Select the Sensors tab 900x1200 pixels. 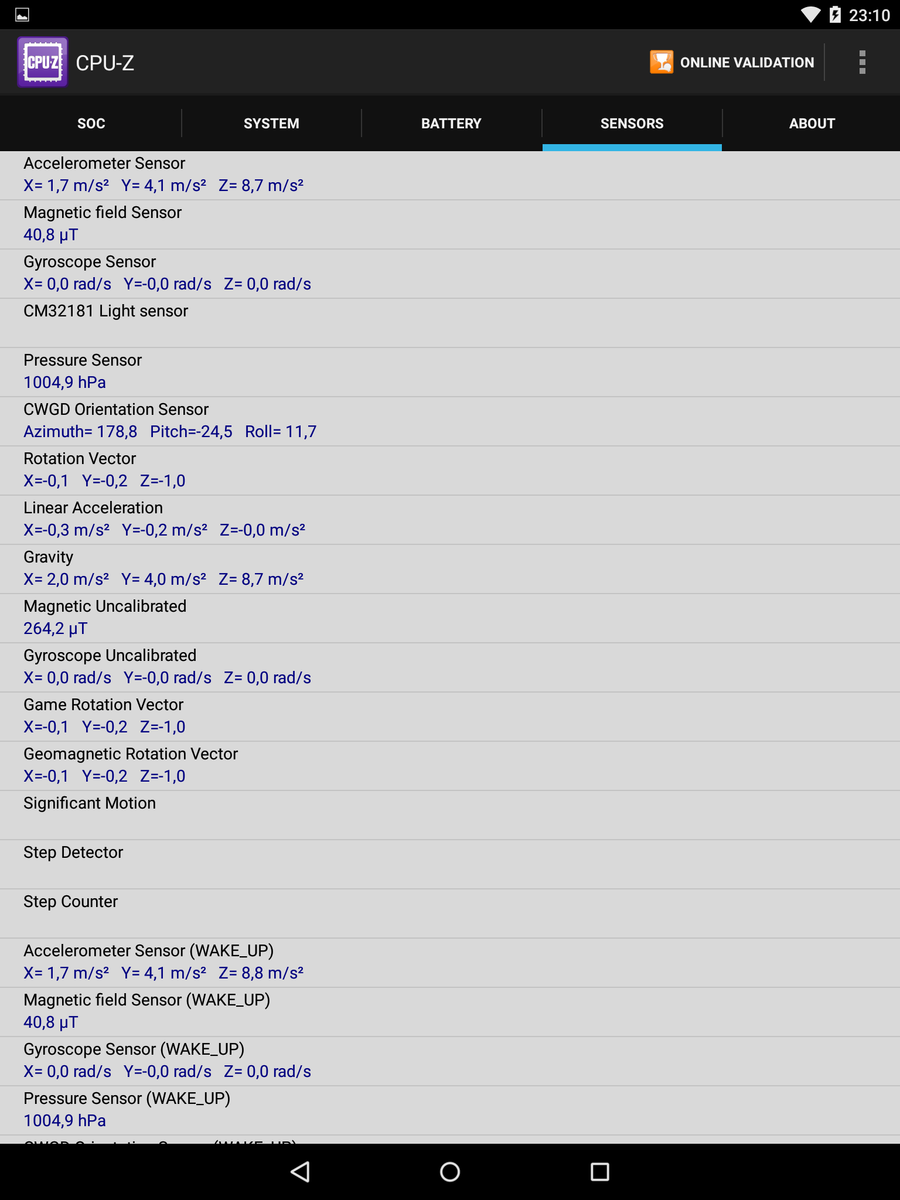coord(631,123)
